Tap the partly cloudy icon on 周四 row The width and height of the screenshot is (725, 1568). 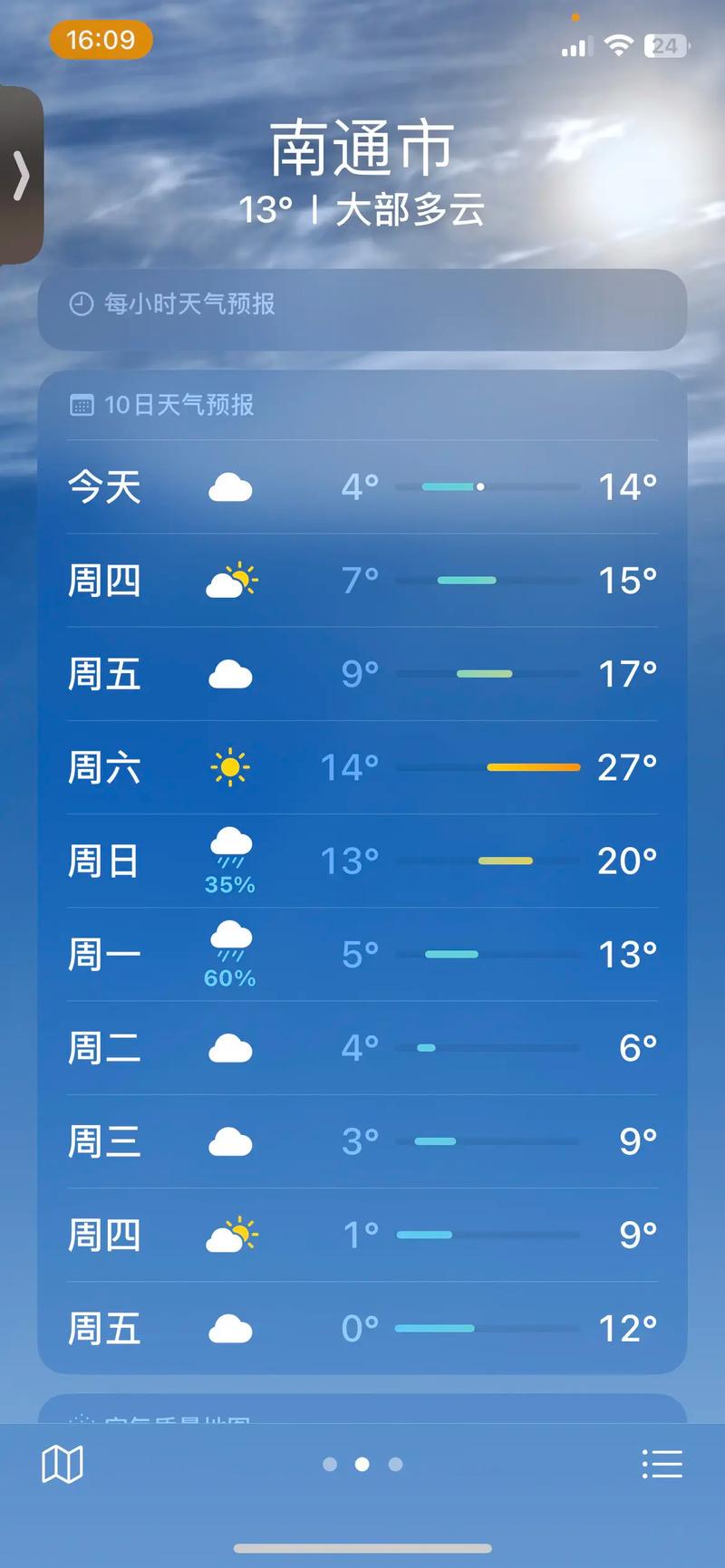[x=229, y=581]
